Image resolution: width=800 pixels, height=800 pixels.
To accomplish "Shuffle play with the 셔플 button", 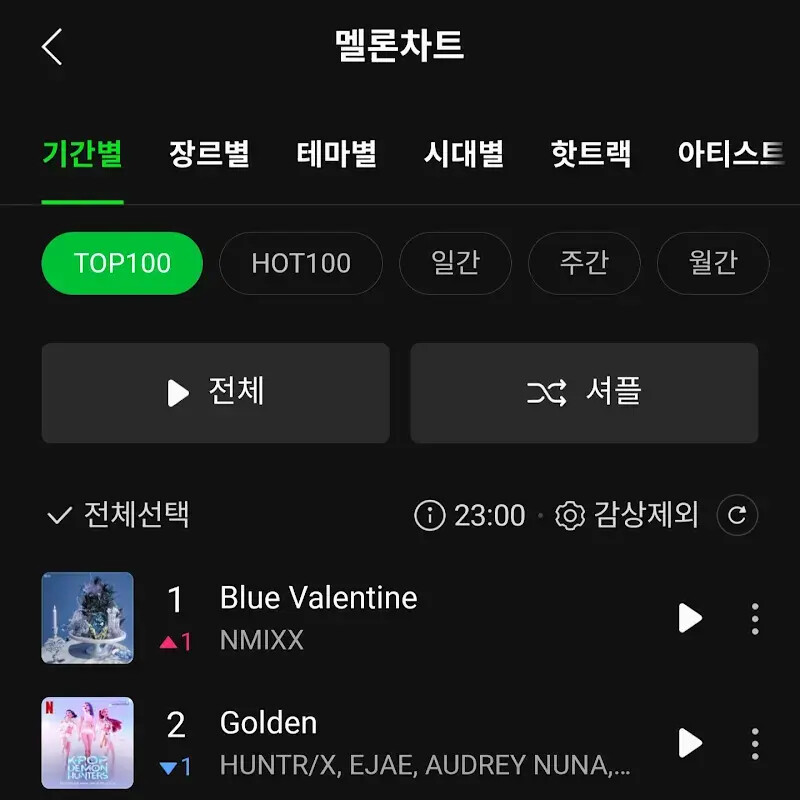I will pyautogui.click(x=584, y=393).
